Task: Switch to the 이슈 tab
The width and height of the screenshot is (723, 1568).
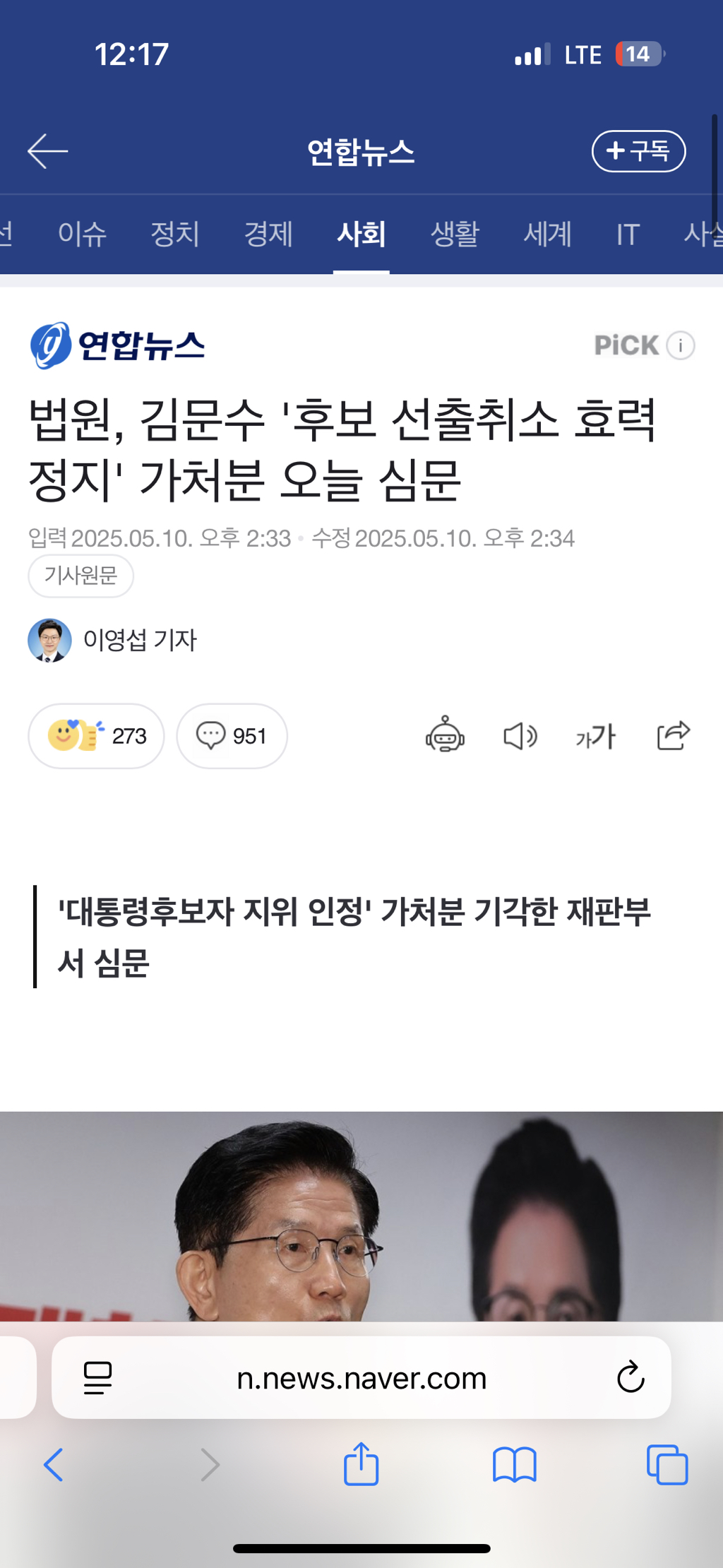Action: coord(82,234)
